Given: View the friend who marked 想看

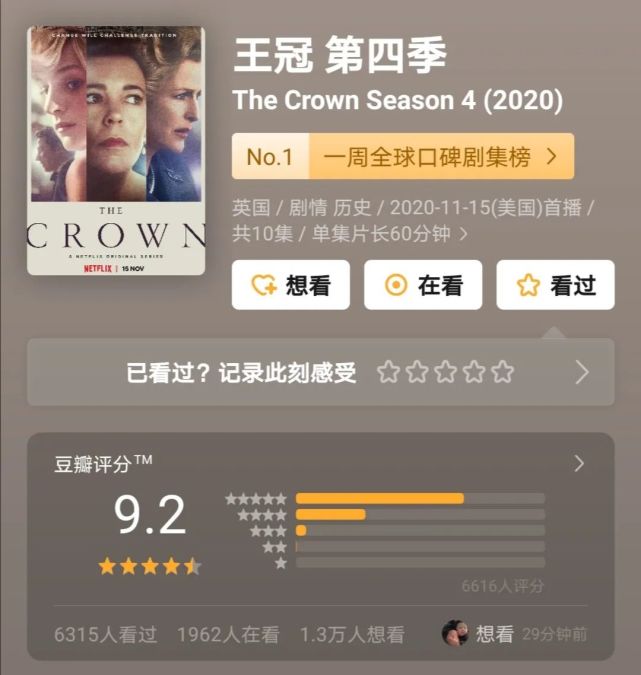Looking at the screenshot, I should [x=456, y=633].
